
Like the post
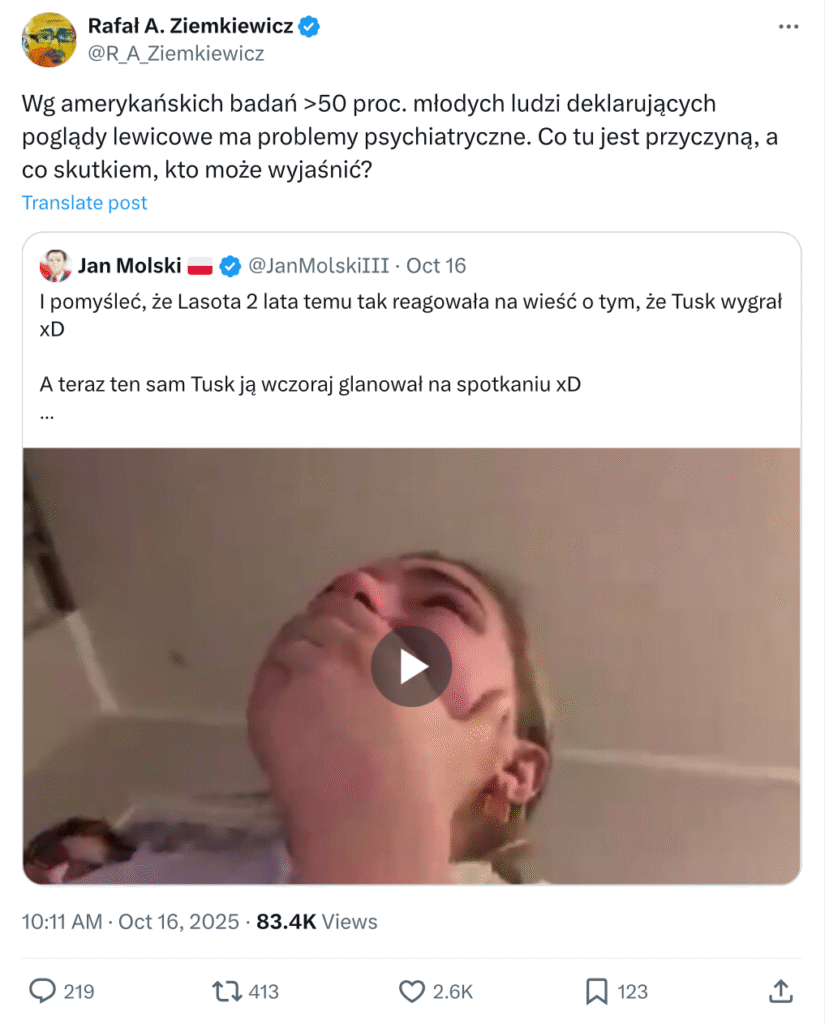412,991
